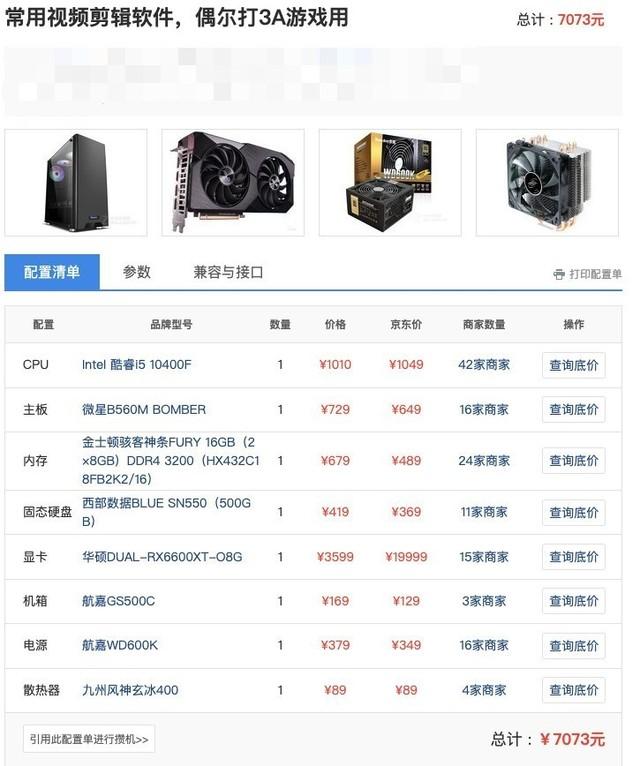Open the 42家商家 seller list for the CPU
This screenshot has width=640, height=766.
coord(484,365)
